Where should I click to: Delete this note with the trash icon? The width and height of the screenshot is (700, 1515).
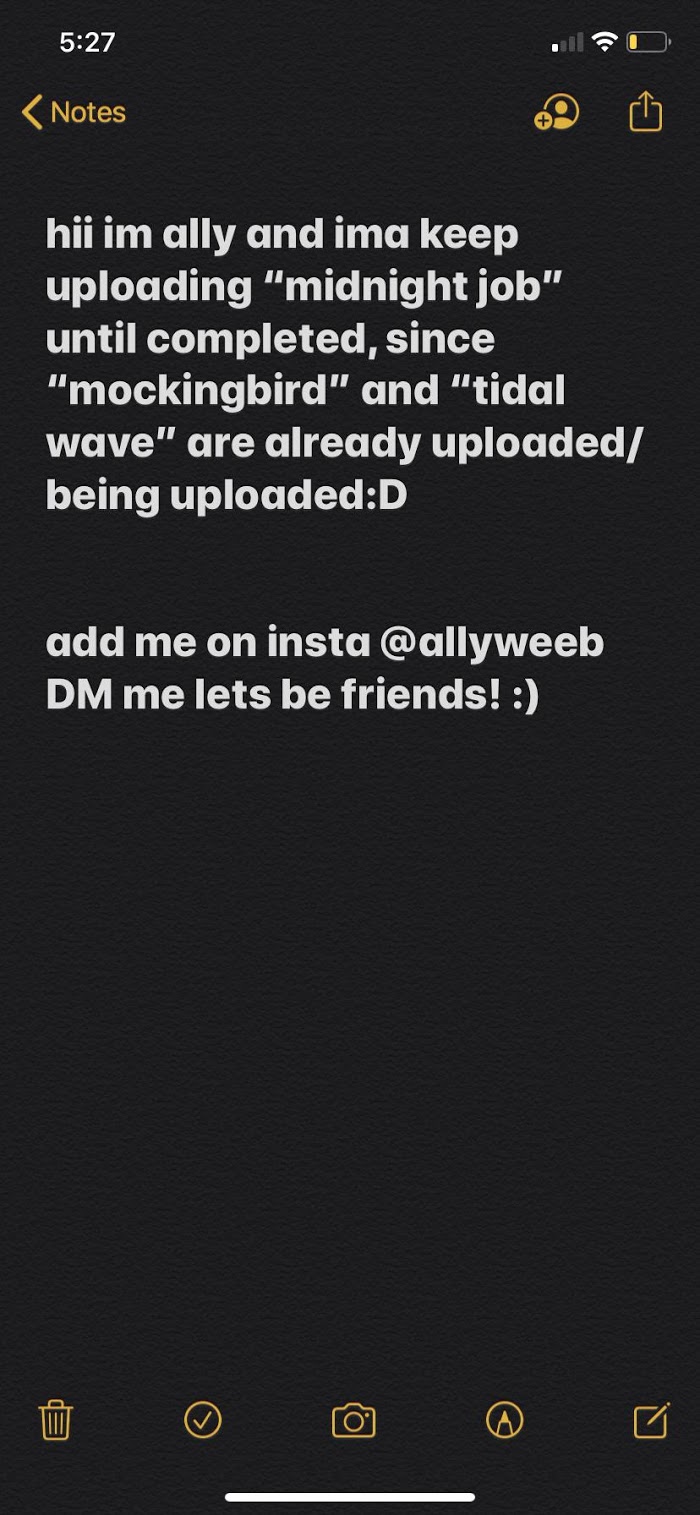[x=56, y=1420]
